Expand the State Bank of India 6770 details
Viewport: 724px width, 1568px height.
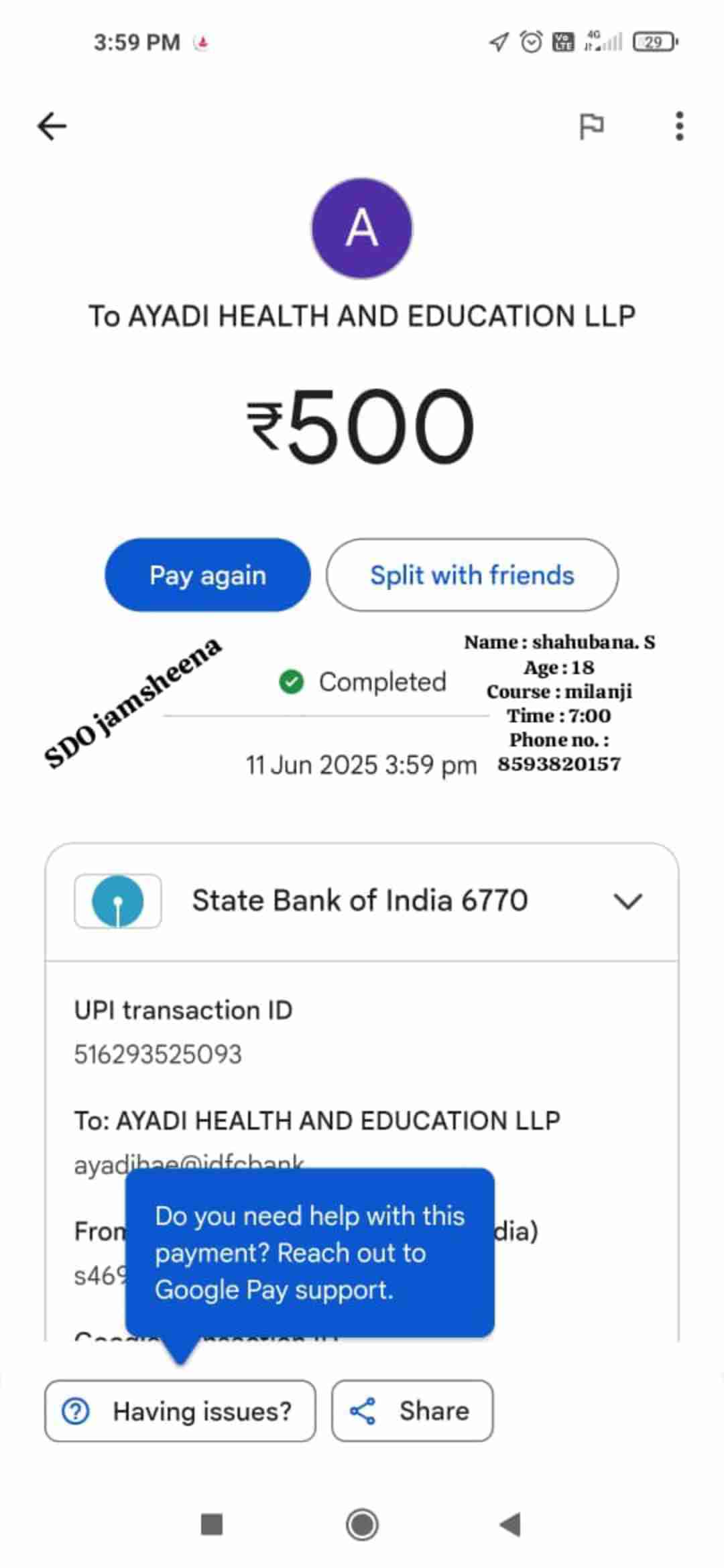pos(627,901)
